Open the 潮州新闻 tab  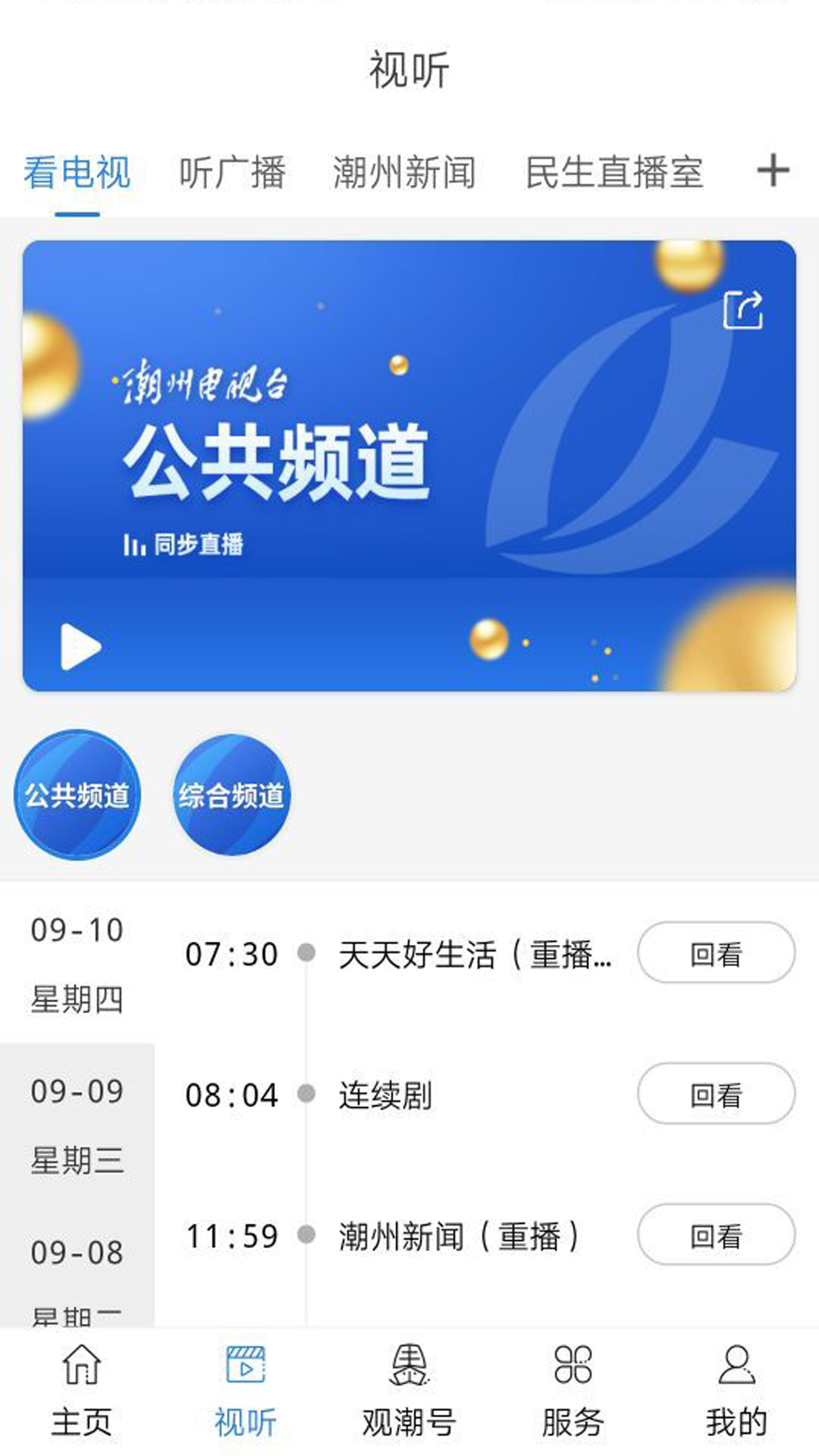(404, 173)
